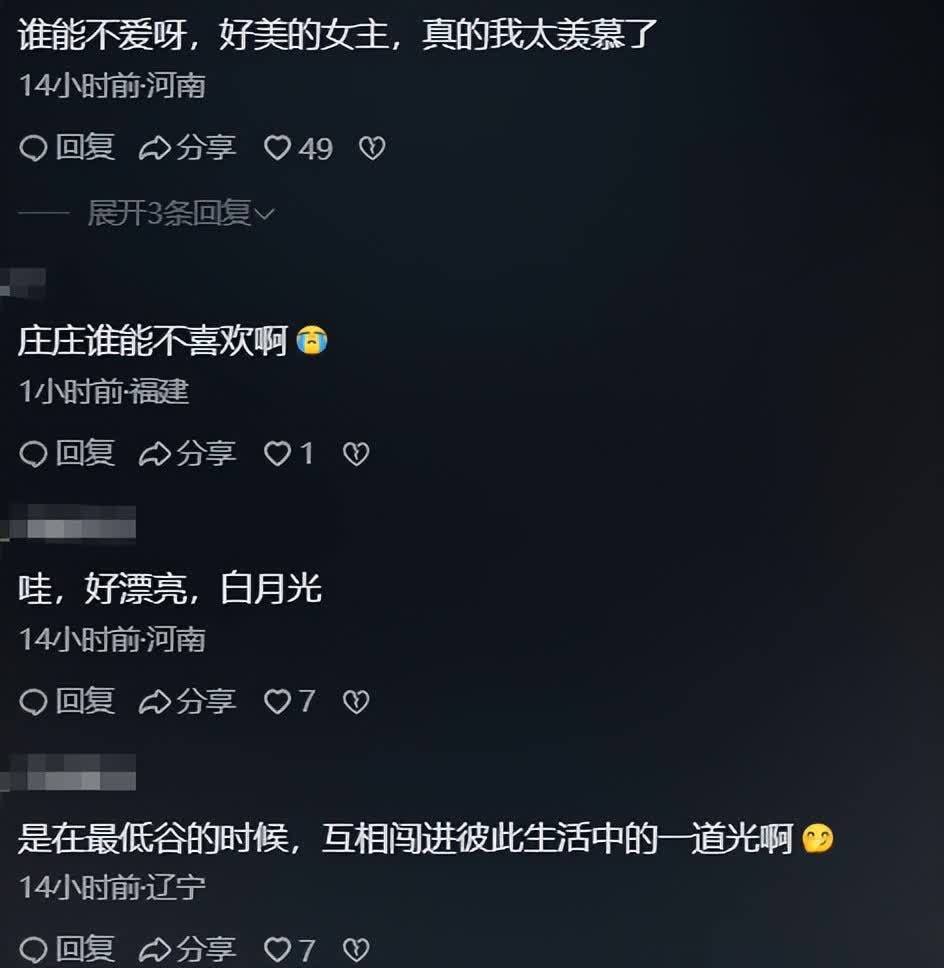Reply to the 好美的女主 comment
This screenshot has width=944, height=968.
pyautogui.click(x=67, y=149)
